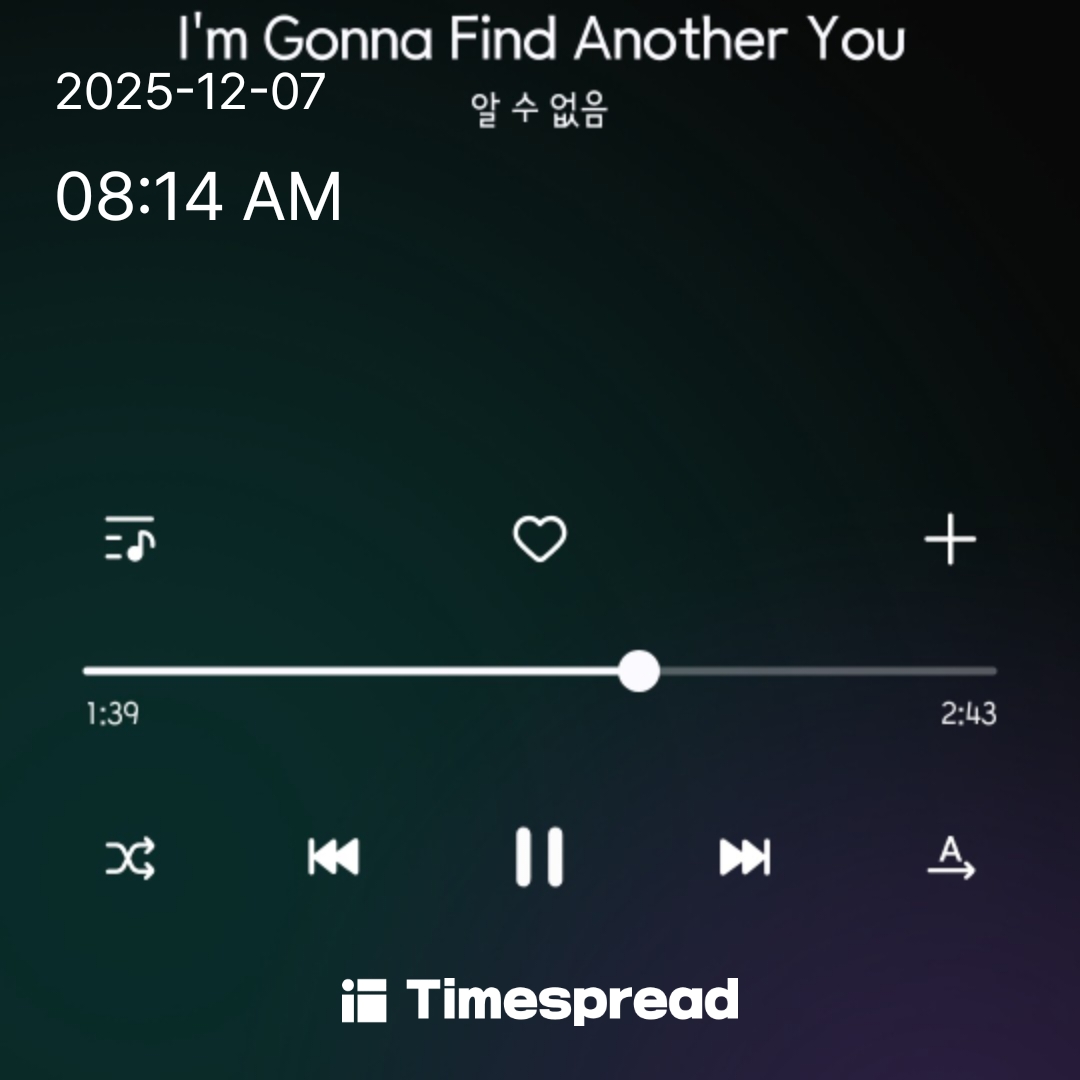This screenshot has height=1080, width=1080.
Task: Toggle shuffle playback
Action: click(x=131, y=858)
